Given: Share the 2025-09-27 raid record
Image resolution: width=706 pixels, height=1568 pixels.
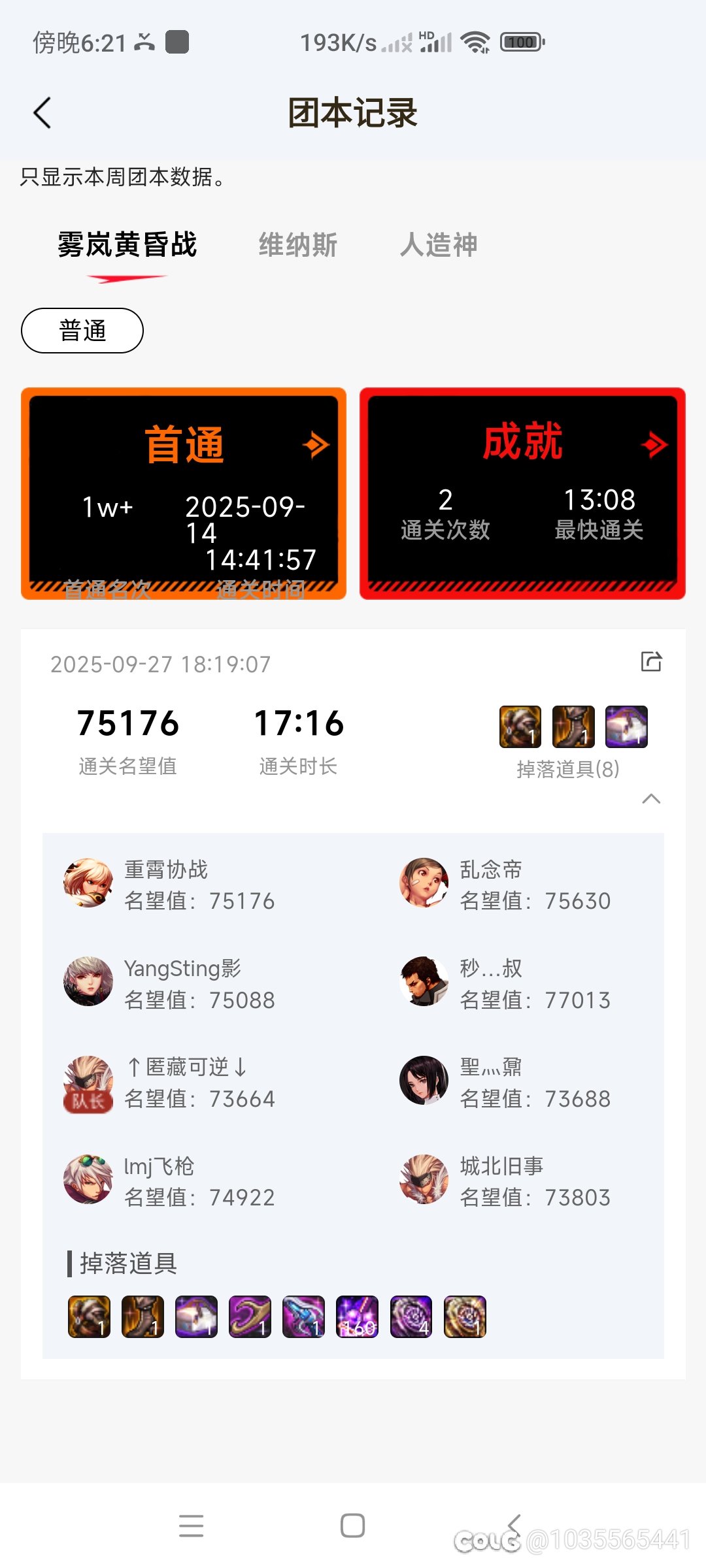Looking at the screenshot, I should coord(651,661).
